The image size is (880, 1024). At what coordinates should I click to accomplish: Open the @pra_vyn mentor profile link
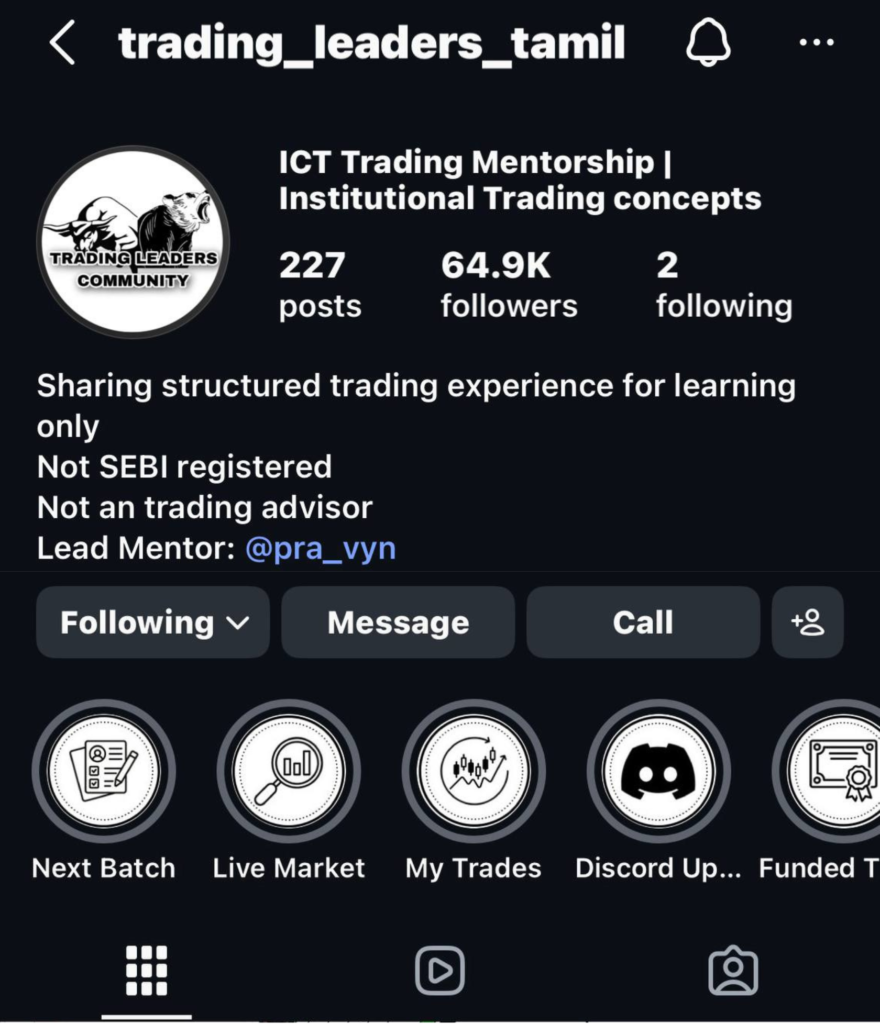320,549
